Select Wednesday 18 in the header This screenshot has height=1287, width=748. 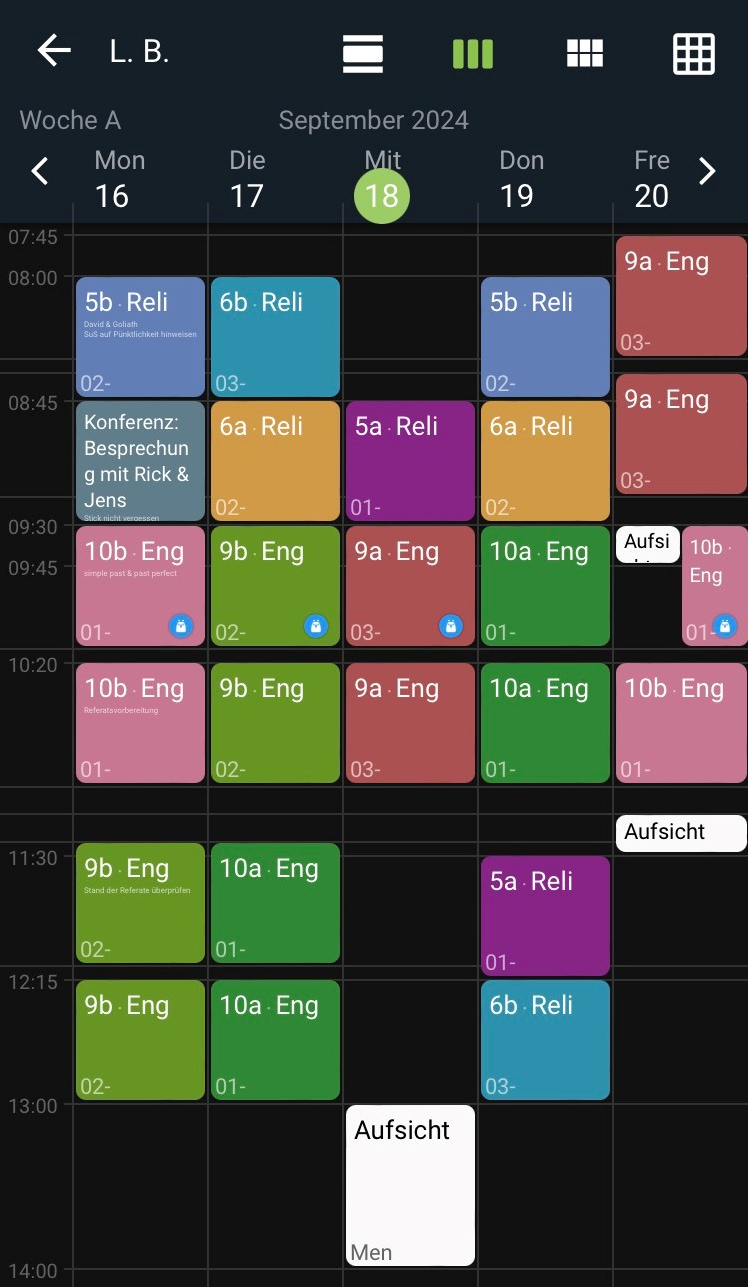pos(381,194)
